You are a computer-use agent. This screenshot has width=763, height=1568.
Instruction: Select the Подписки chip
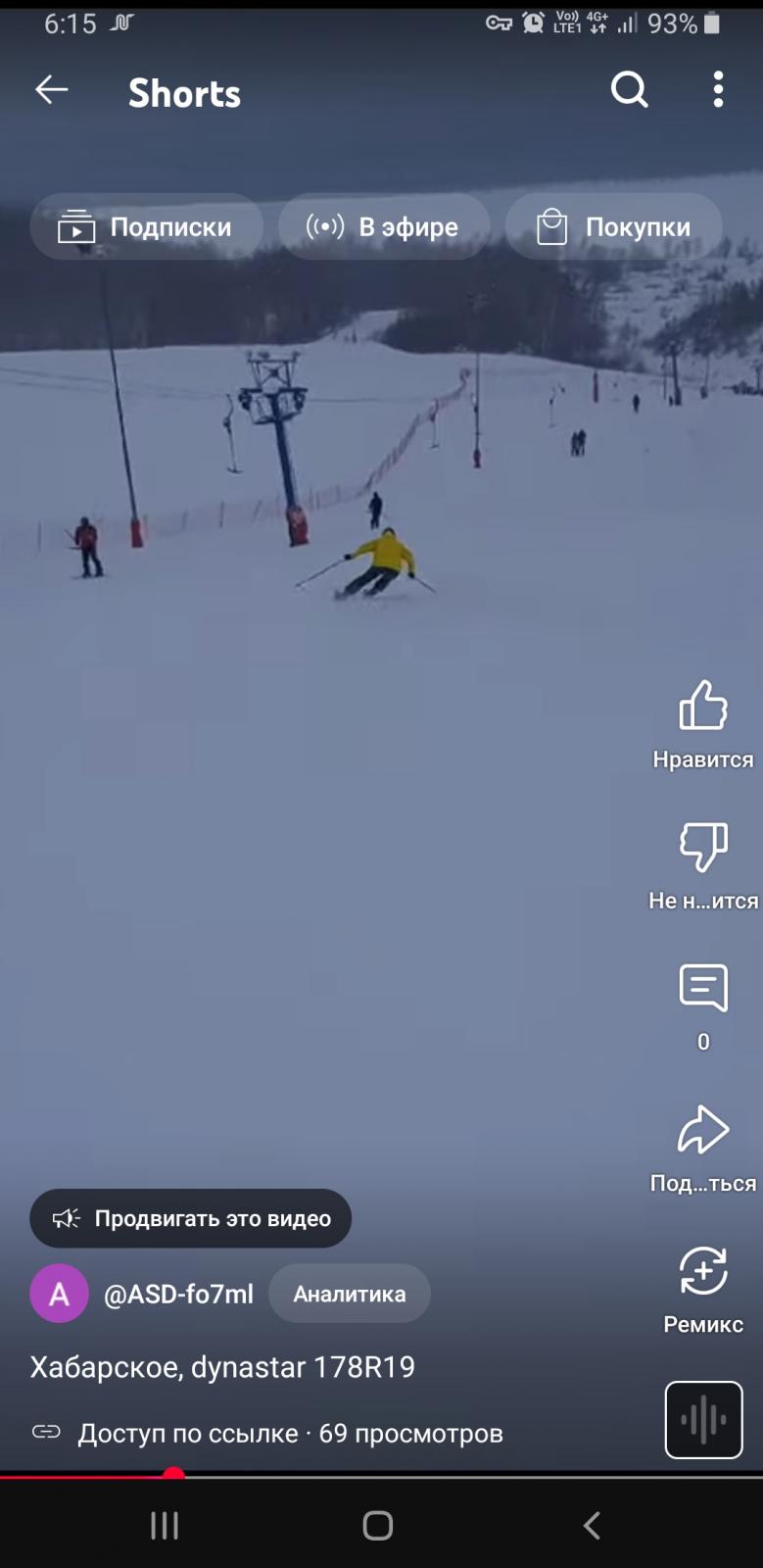pyautogui.click(x=146, y=226)
